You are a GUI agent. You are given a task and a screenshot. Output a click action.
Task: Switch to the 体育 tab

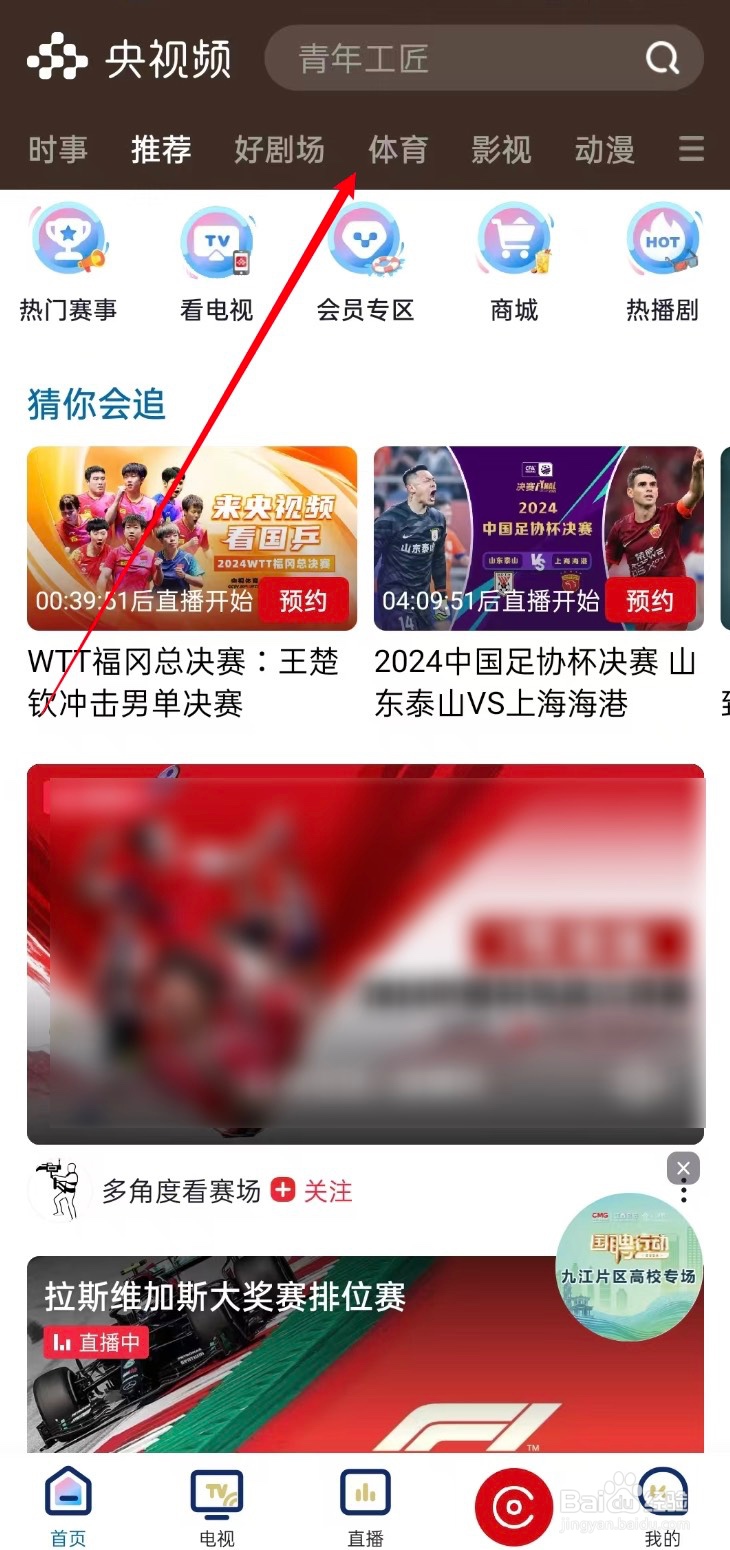click(x=397, y=150)
